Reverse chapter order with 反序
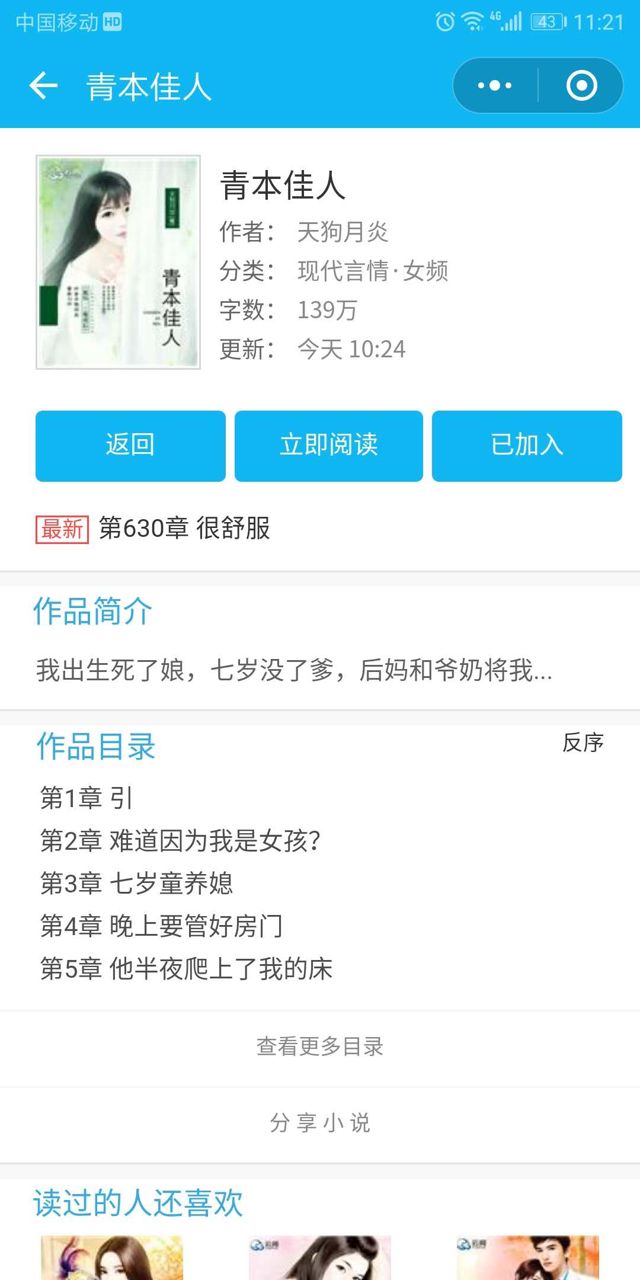 tap(582, 742)
